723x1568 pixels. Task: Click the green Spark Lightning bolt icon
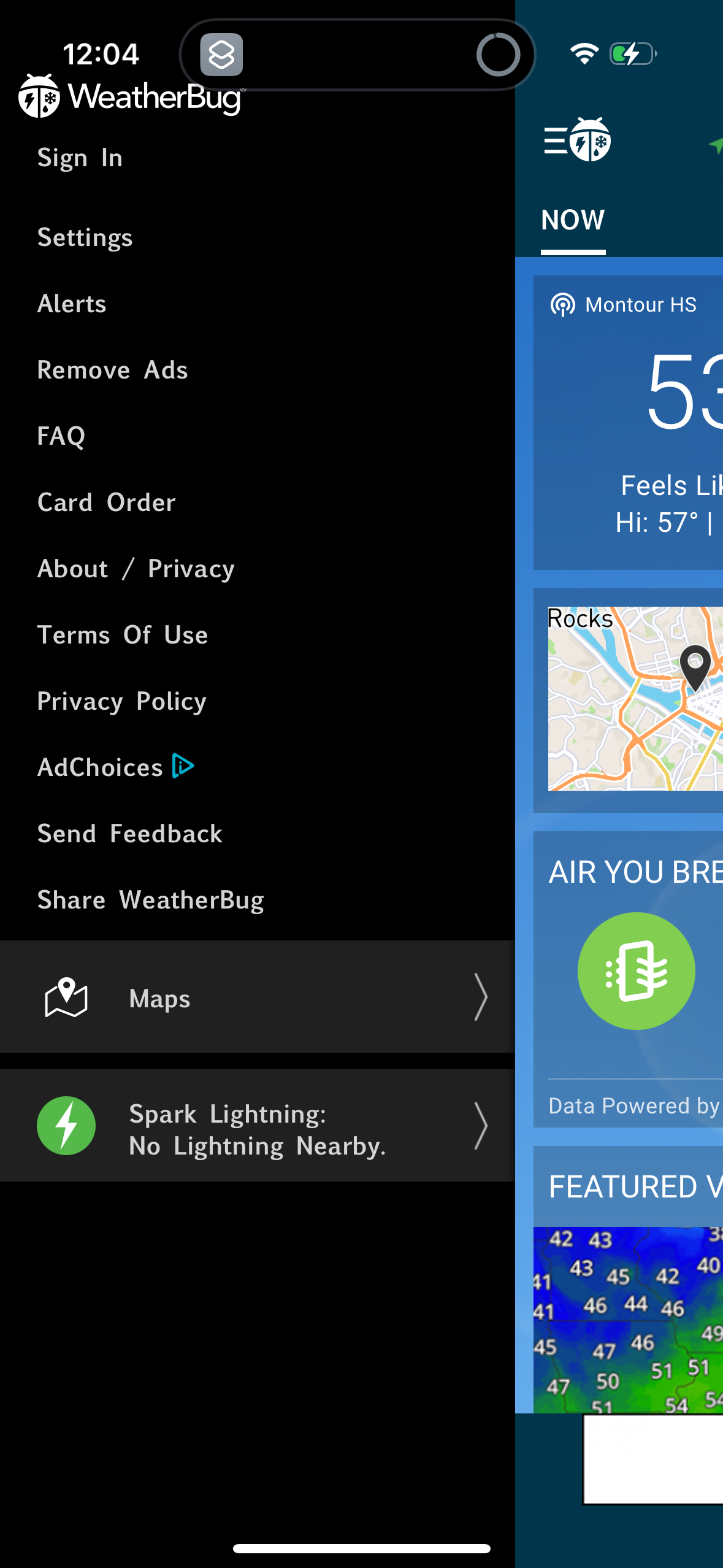[x=66, y=1124]
